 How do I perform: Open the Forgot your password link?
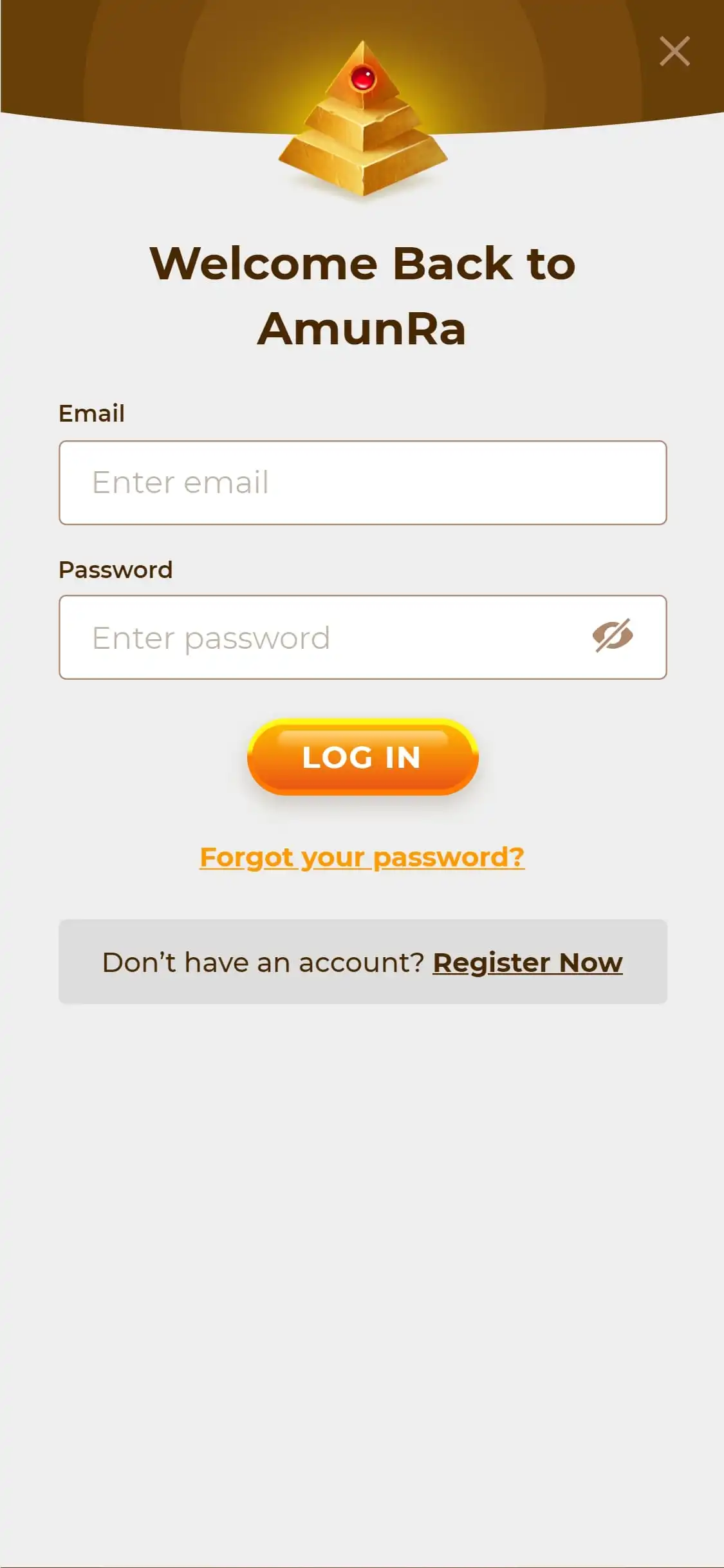(362, 857)
